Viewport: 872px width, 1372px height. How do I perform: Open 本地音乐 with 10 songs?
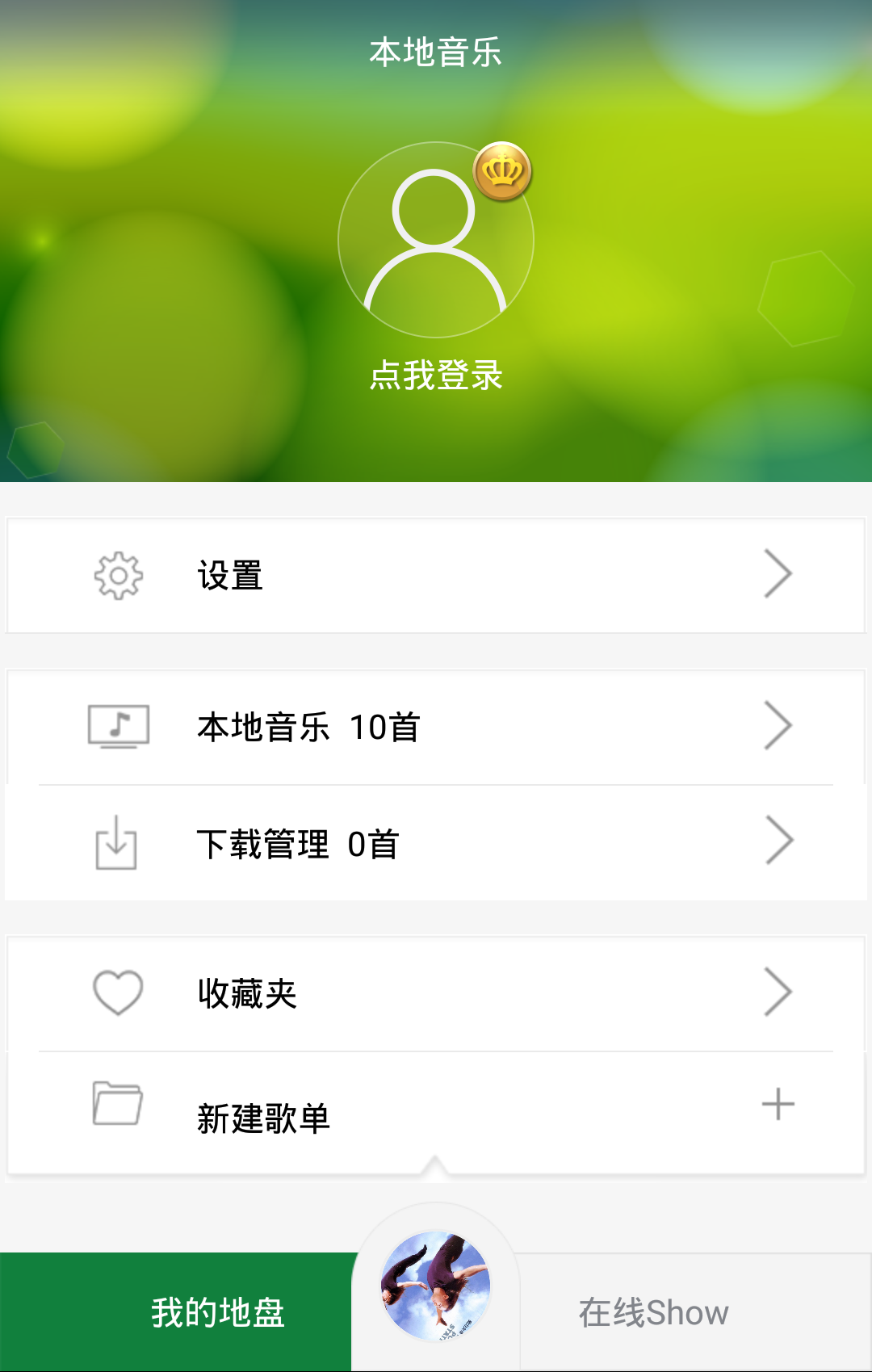coord(436,727)
